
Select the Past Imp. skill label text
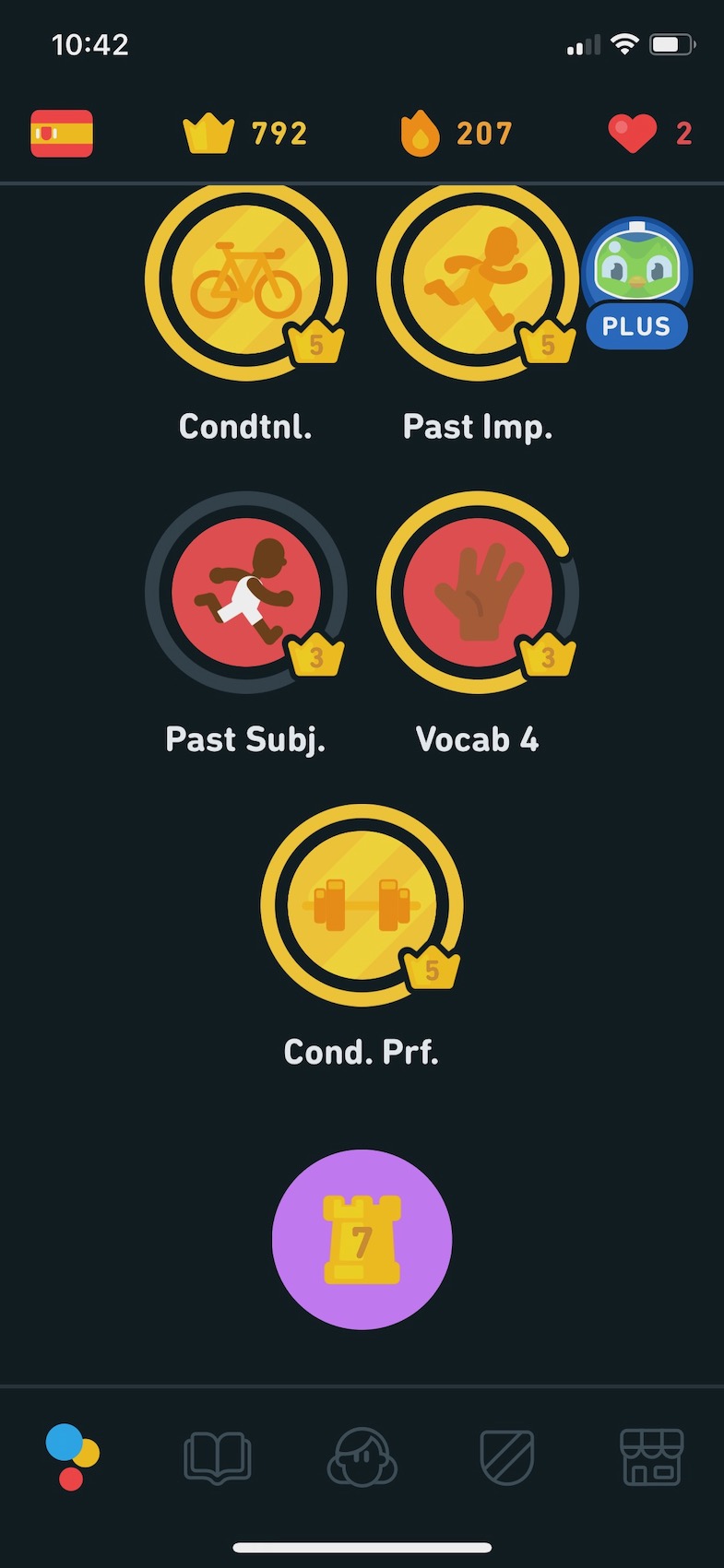pyautogui.click(x=479, y=426)
